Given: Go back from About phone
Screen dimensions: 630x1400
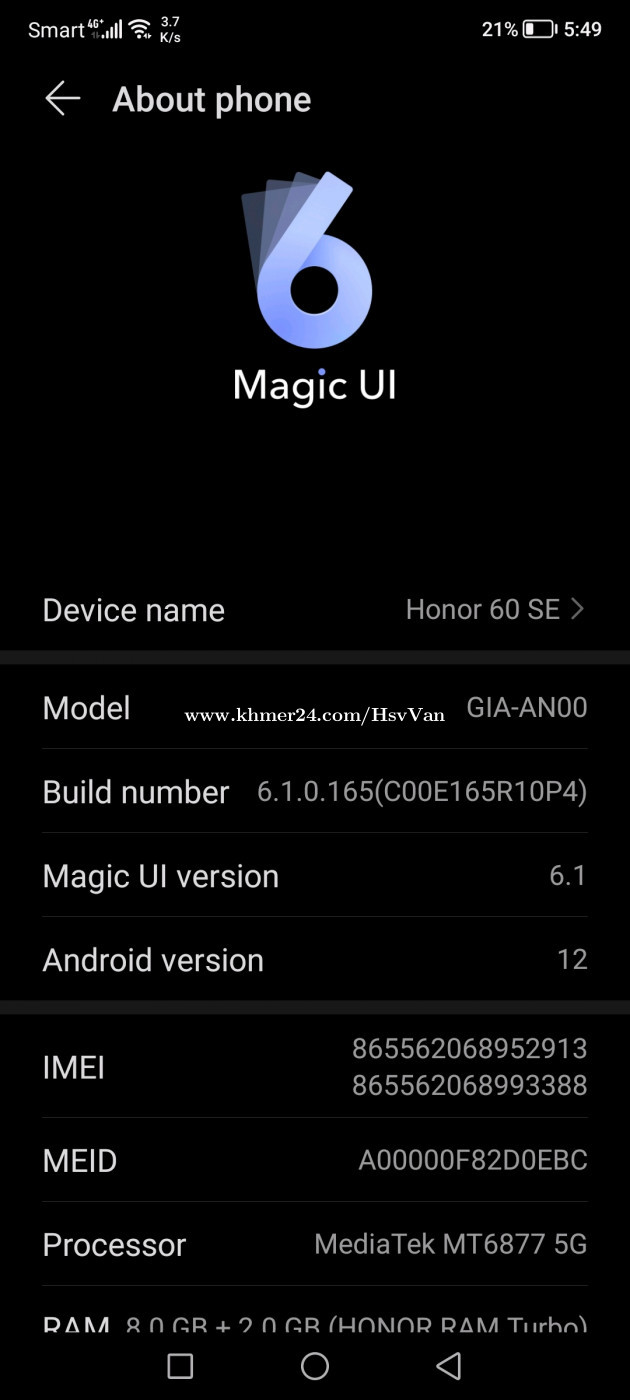Looking at the screenshot, I should coord(62,99).
